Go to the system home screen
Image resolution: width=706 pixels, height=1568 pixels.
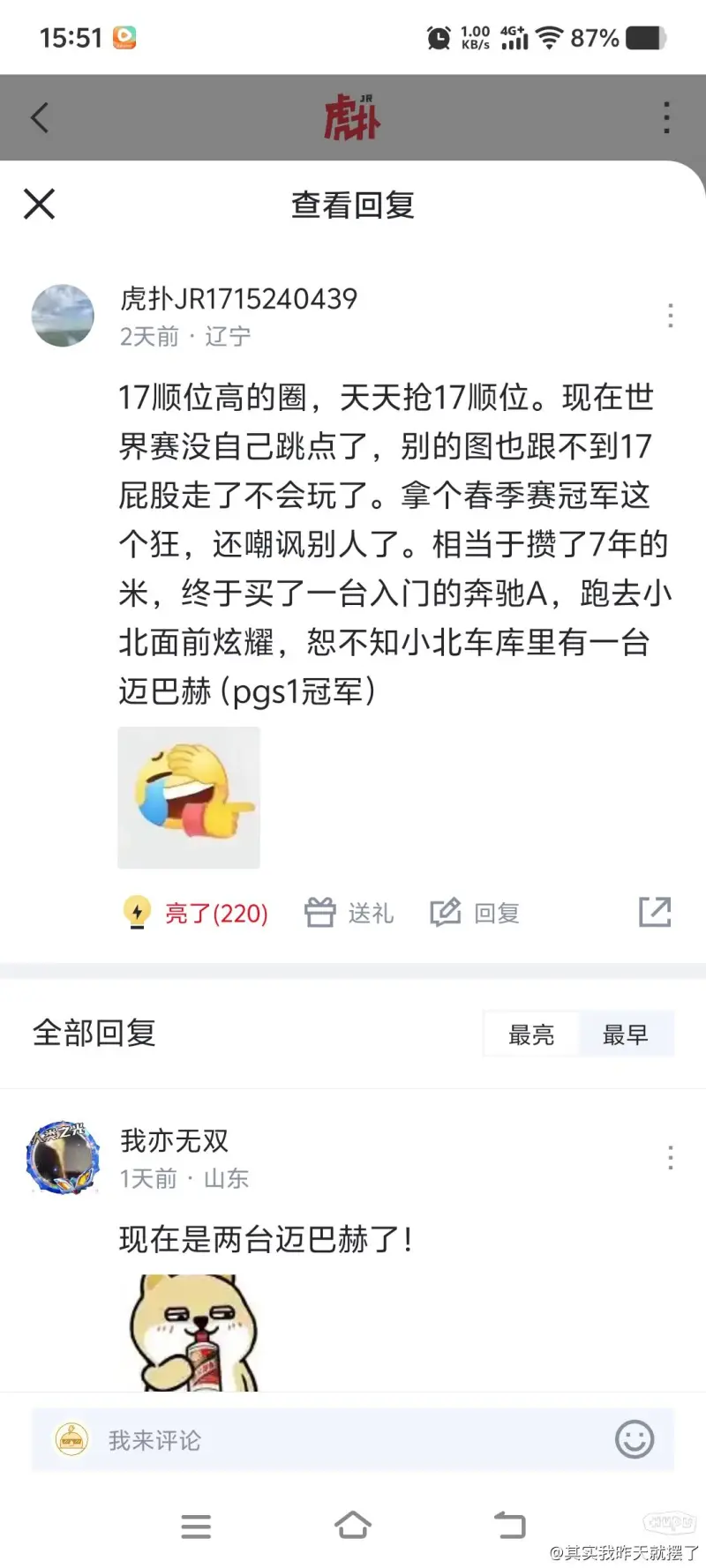click(x=353, y=1525)
